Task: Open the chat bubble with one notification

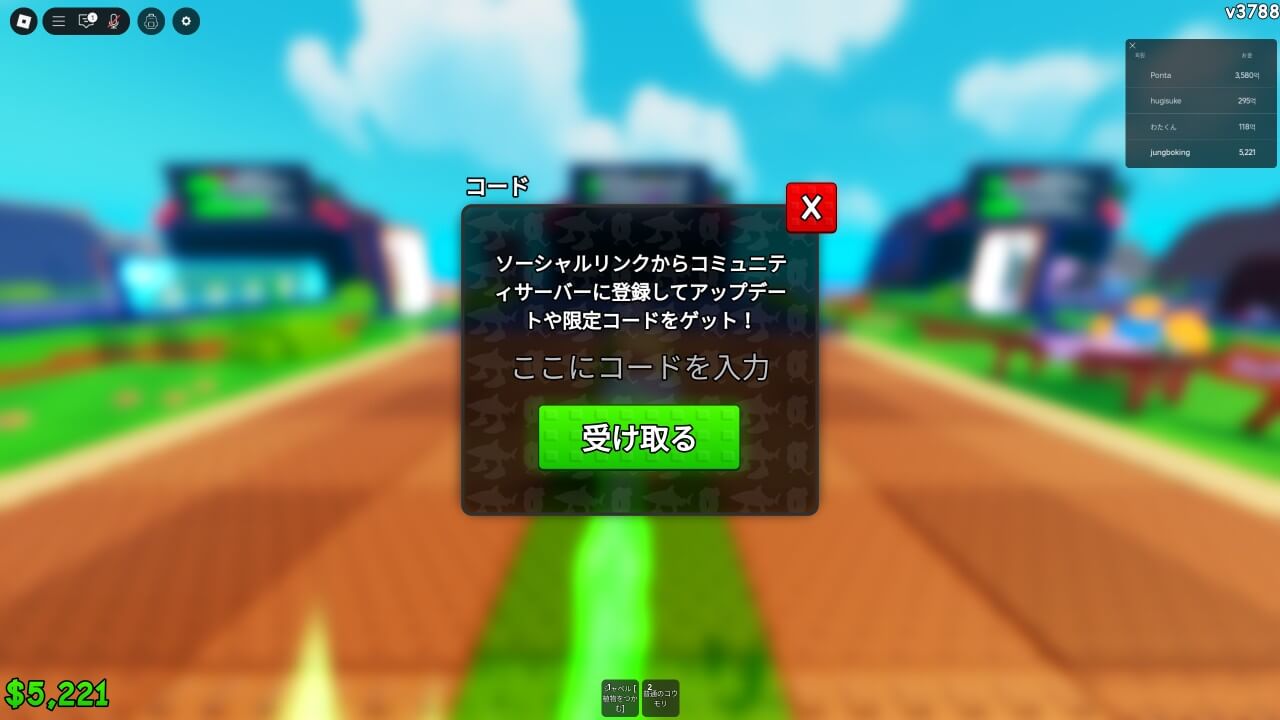Action: (87, 21)
